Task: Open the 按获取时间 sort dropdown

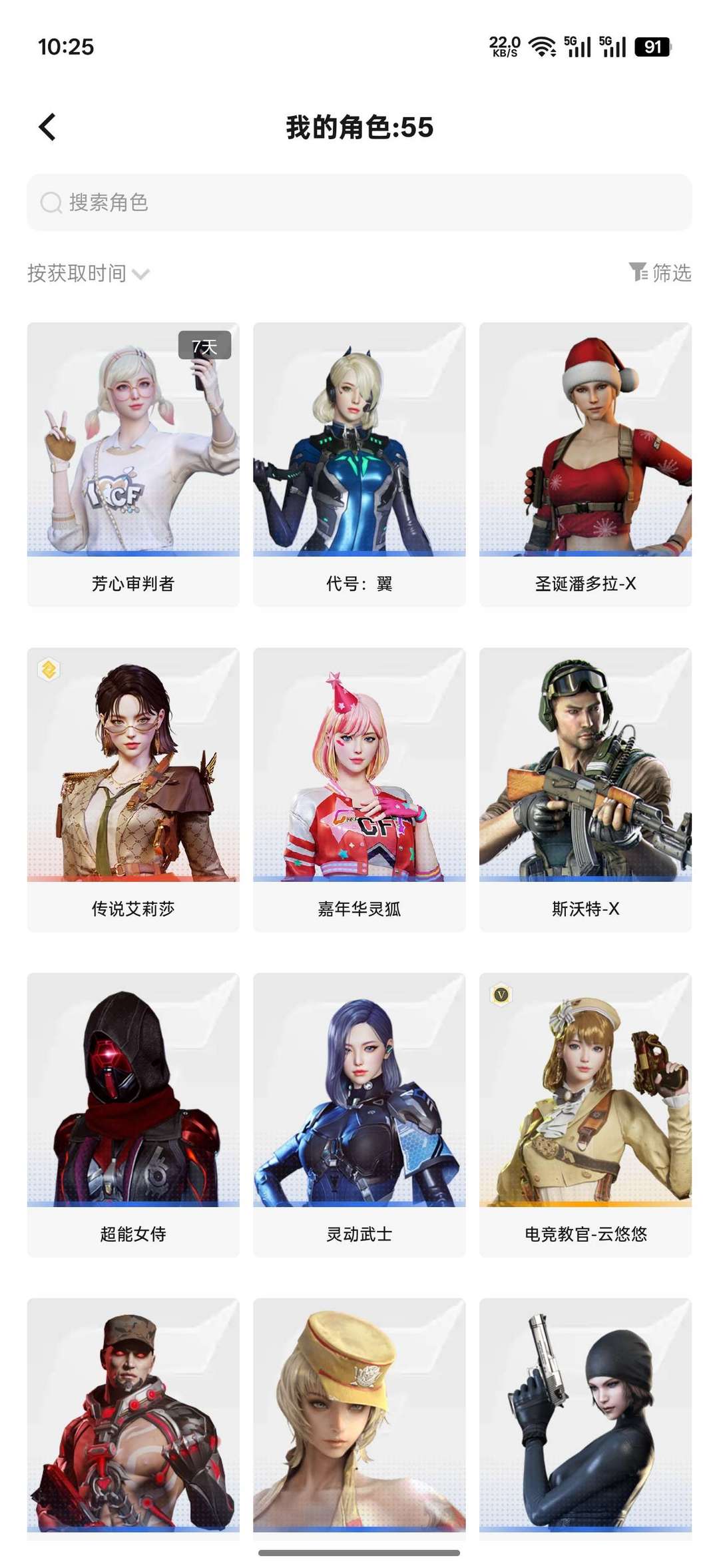Action: [x=80, y=272]
